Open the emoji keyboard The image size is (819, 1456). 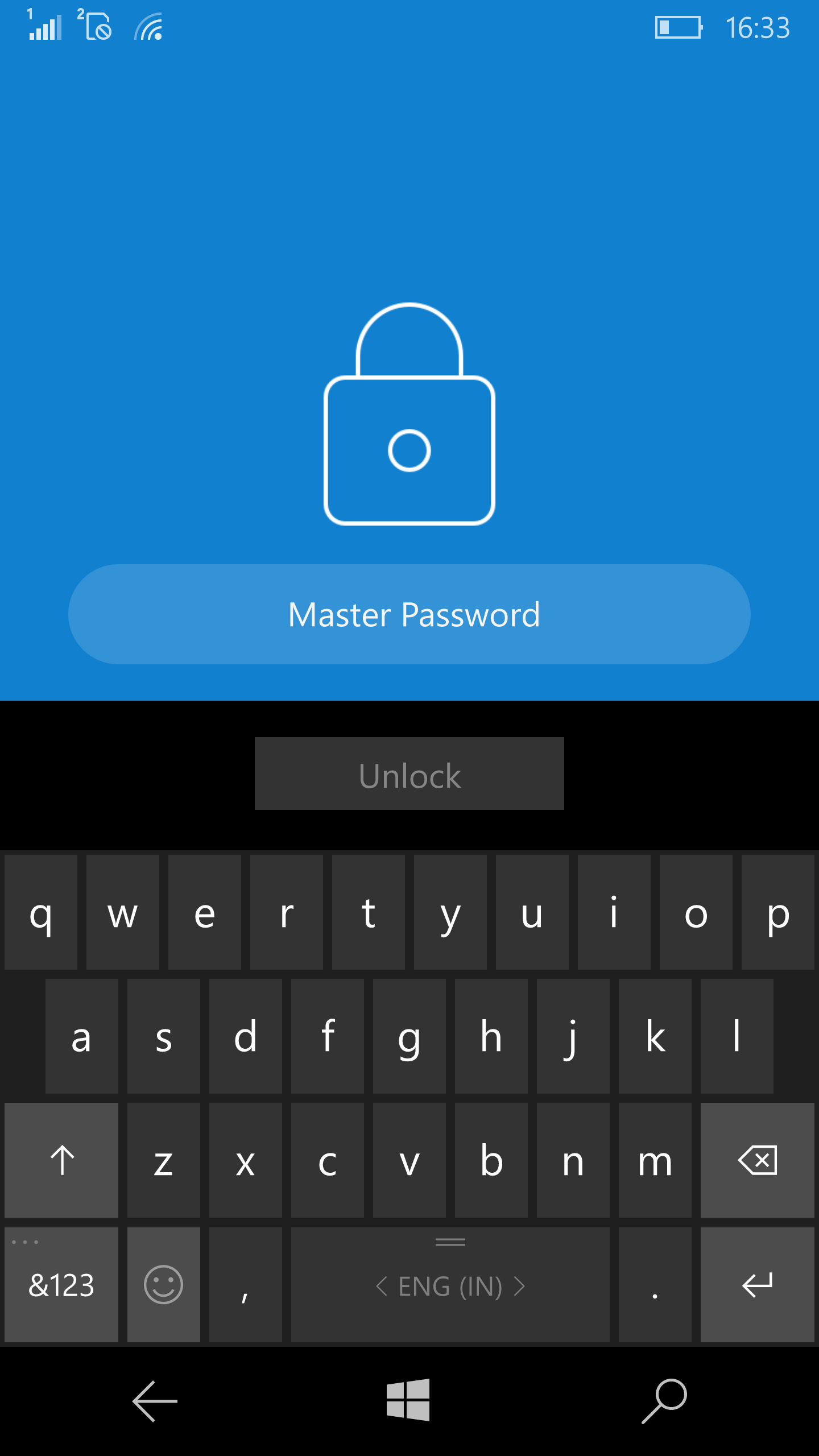164,1285
